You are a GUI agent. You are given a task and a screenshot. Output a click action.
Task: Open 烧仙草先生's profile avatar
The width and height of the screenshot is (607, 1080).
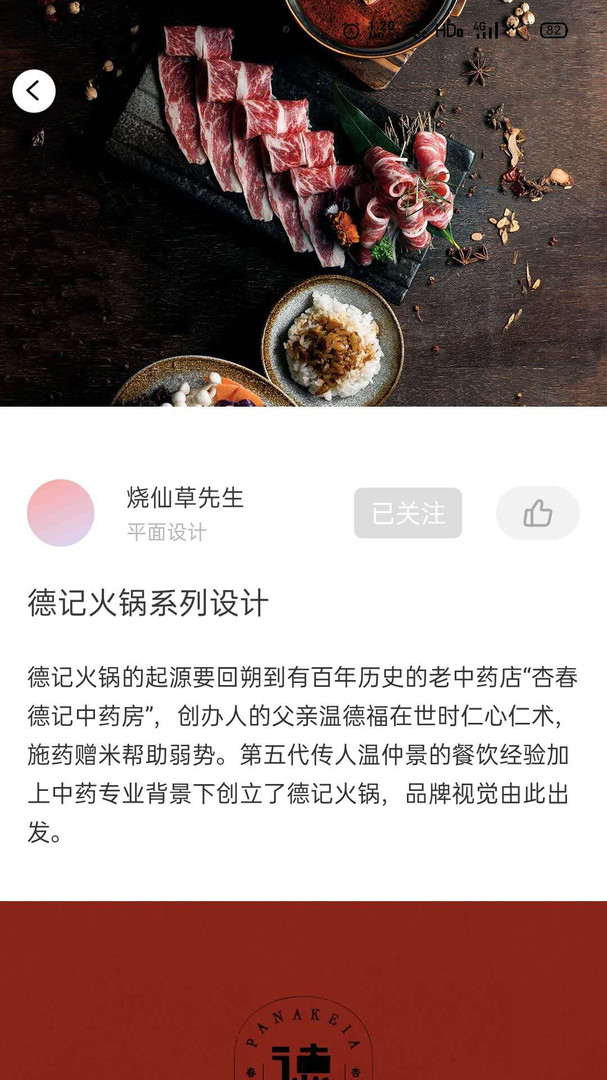point(61,513)
